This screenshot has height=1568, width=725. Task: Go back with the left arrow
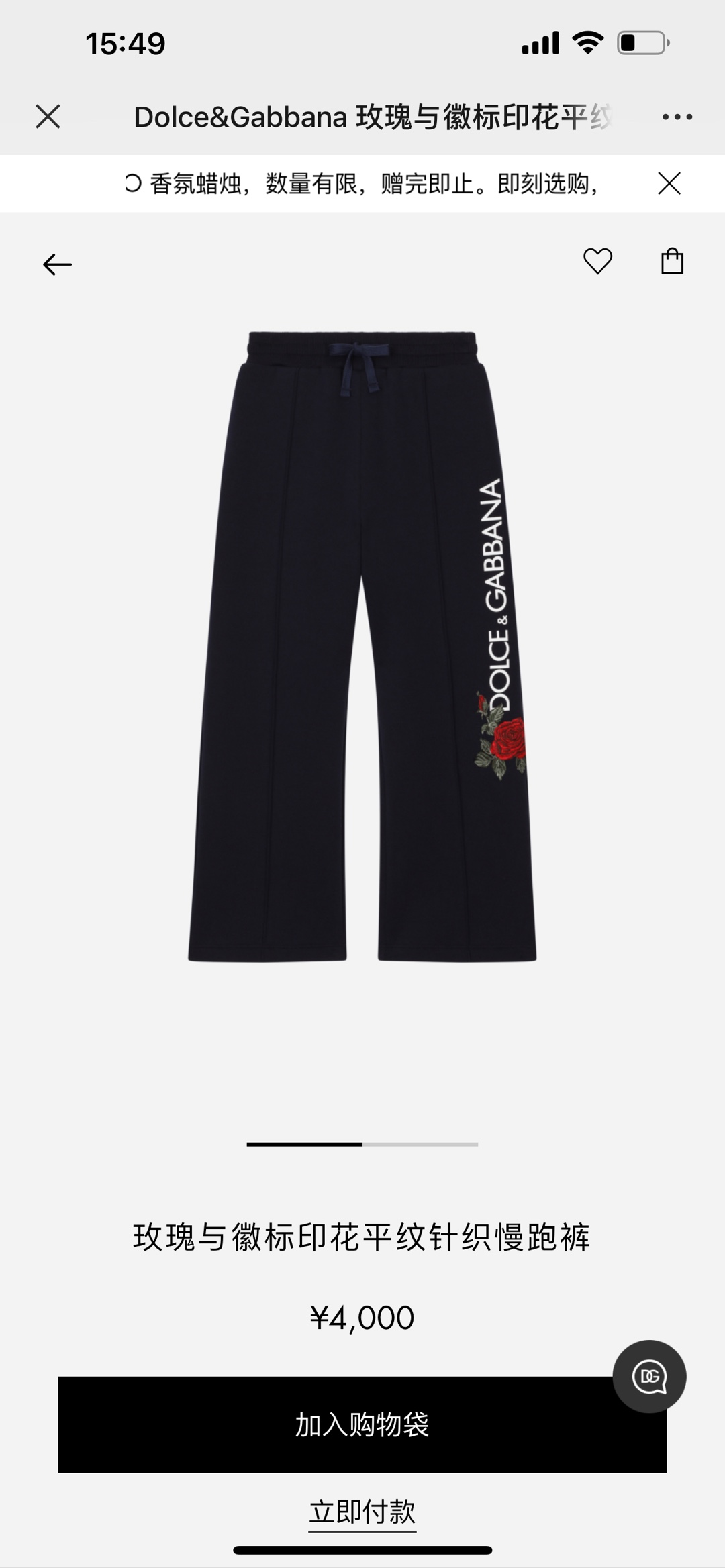click(x=57, y=264)
